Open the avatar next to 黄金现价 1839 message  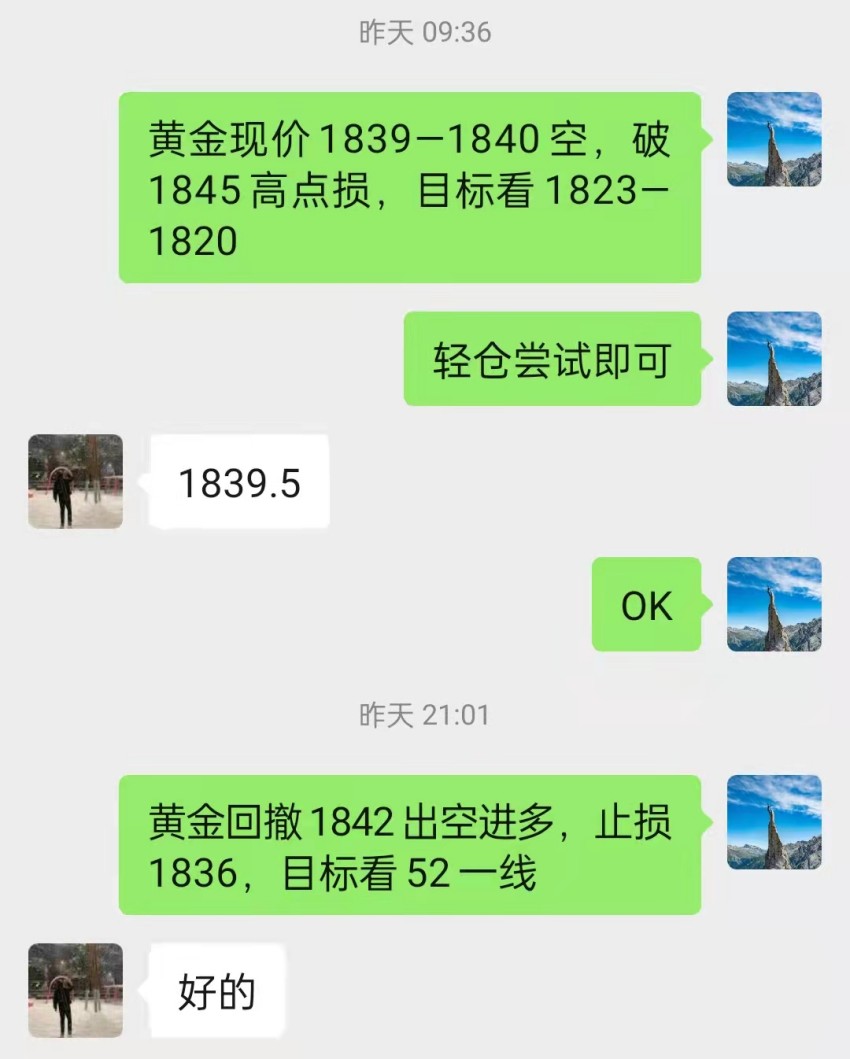774,139
